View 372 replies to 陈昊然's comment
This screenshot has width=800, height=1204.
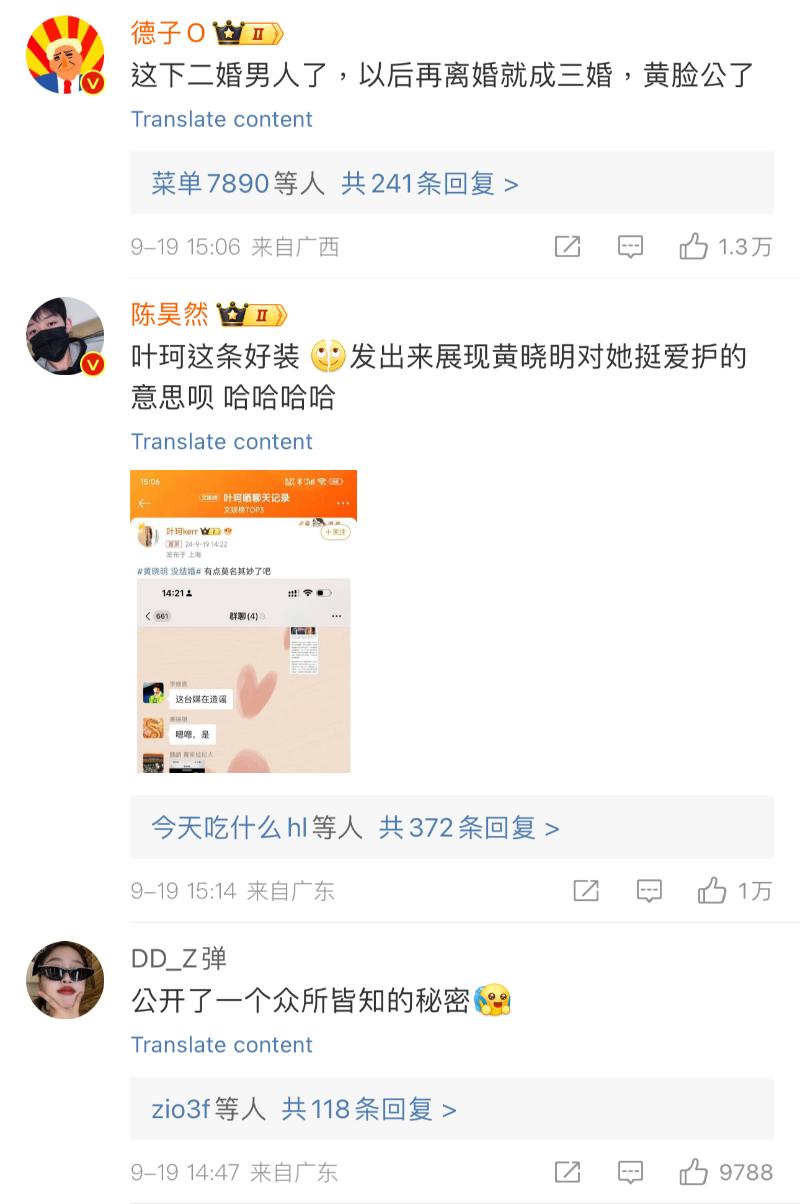pos(355,828)
